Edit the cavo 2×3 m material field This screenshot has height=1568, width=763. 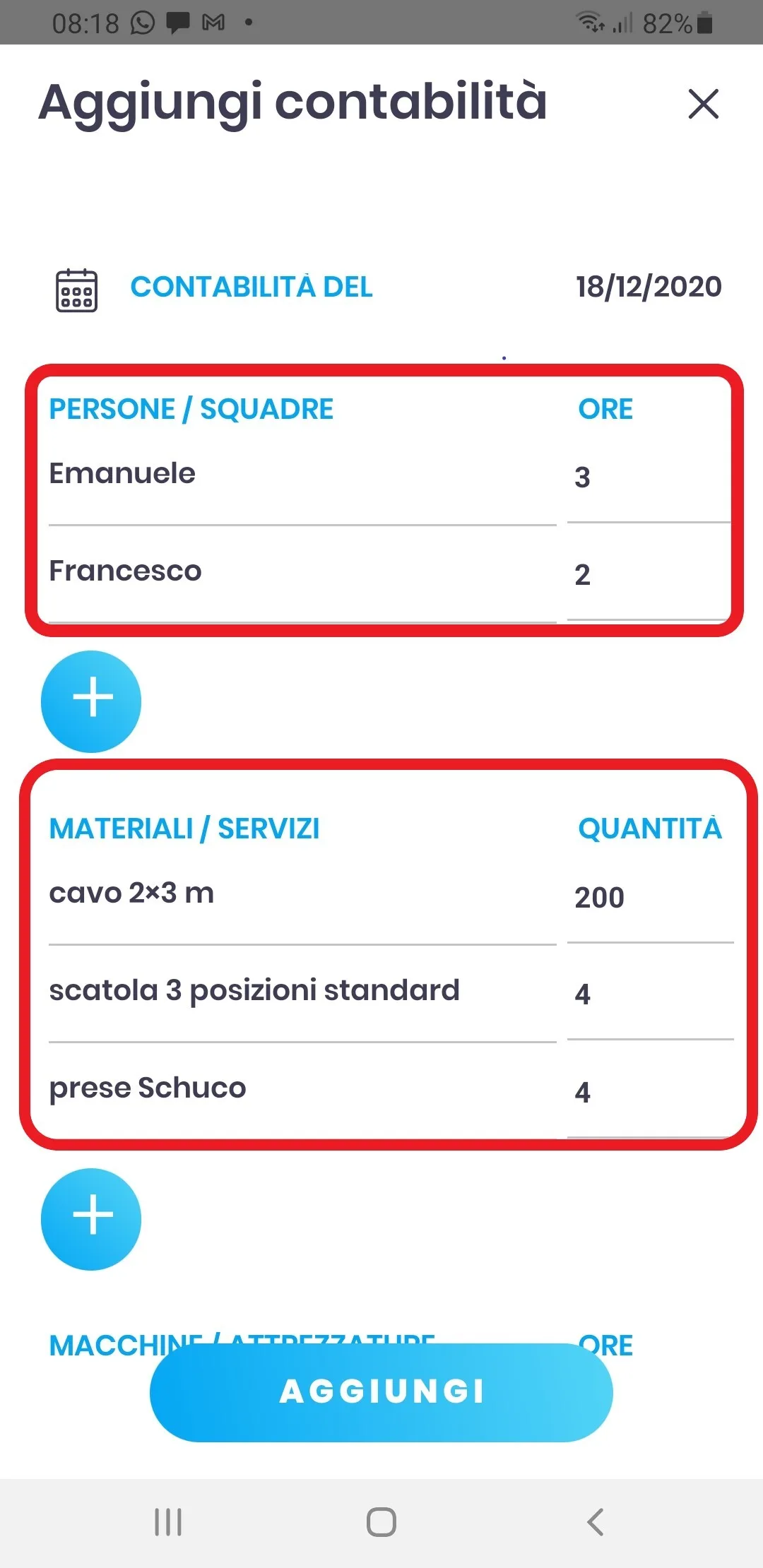coord(302,893)
